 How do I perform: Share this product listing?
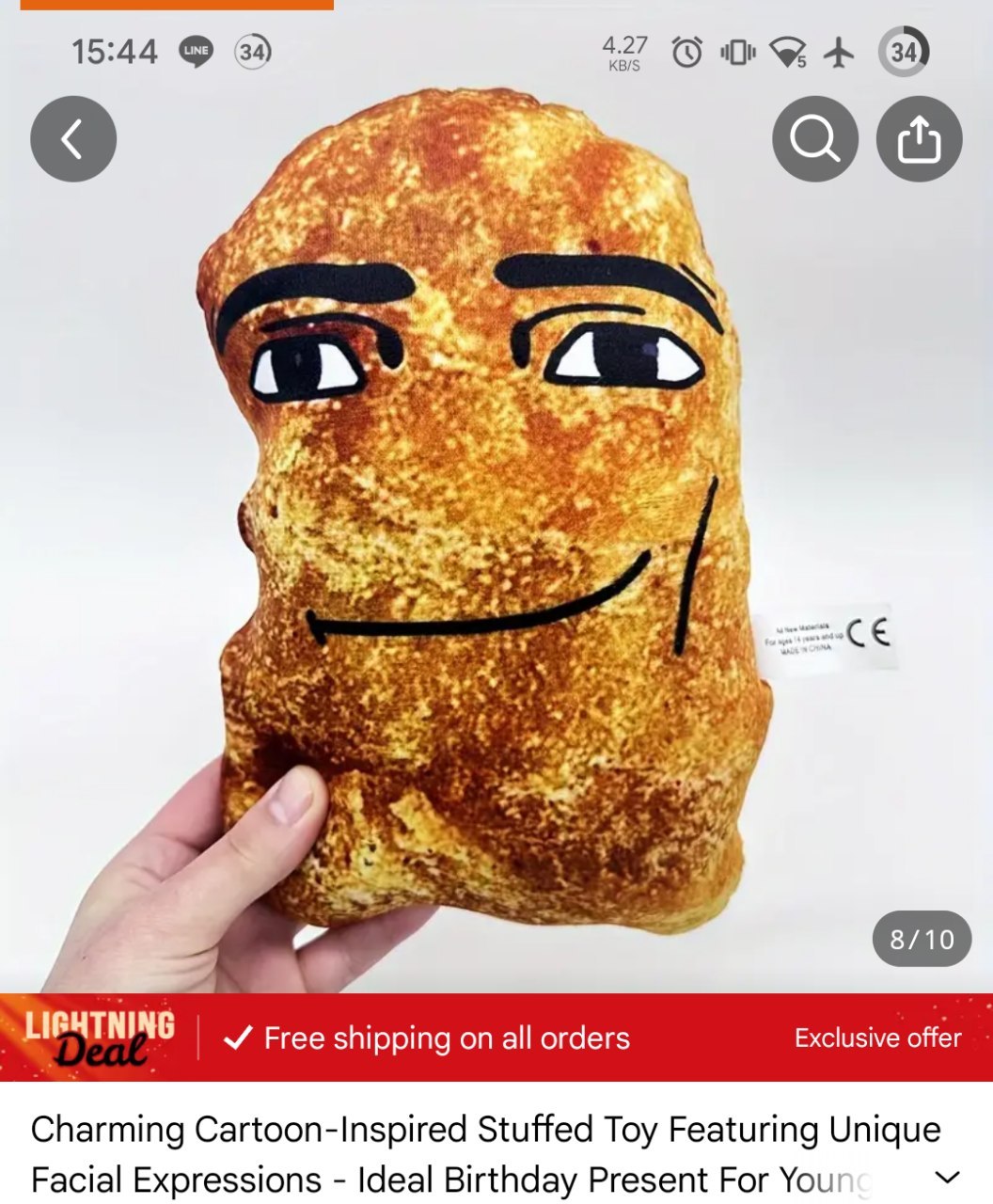tap(919, 139)
